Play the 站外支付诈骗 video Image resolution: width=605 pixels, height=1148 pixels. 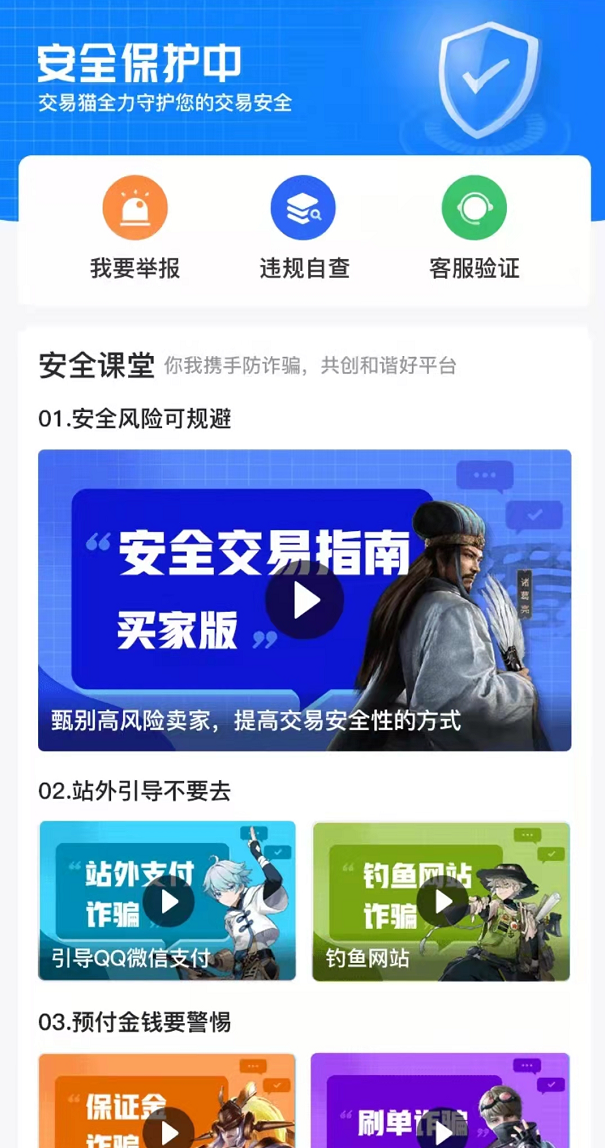[x=168, y=902]
